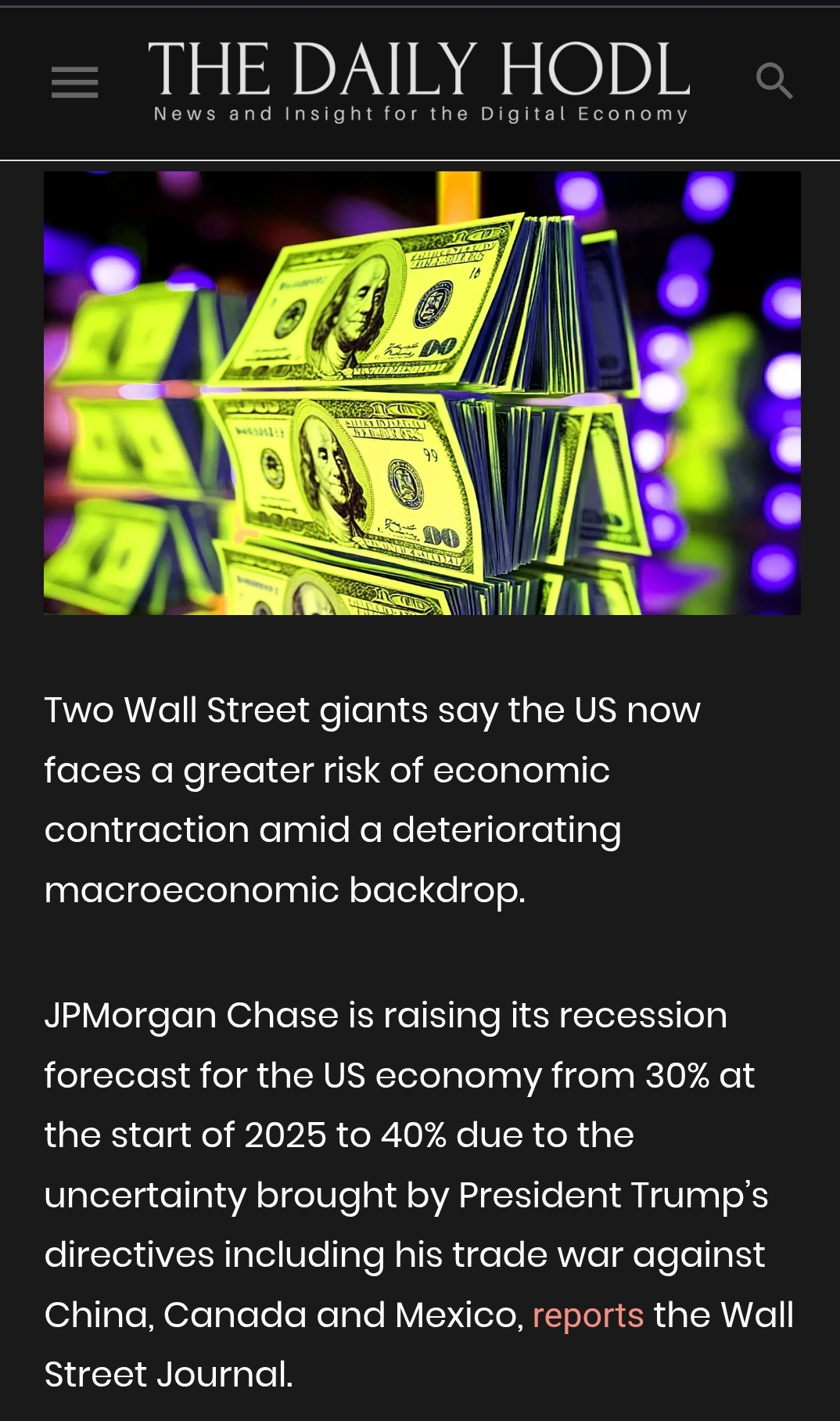Follow the 'reports' link to WSJ
Viewport: 840px width, 1421px height.
tap(587, 1315)
